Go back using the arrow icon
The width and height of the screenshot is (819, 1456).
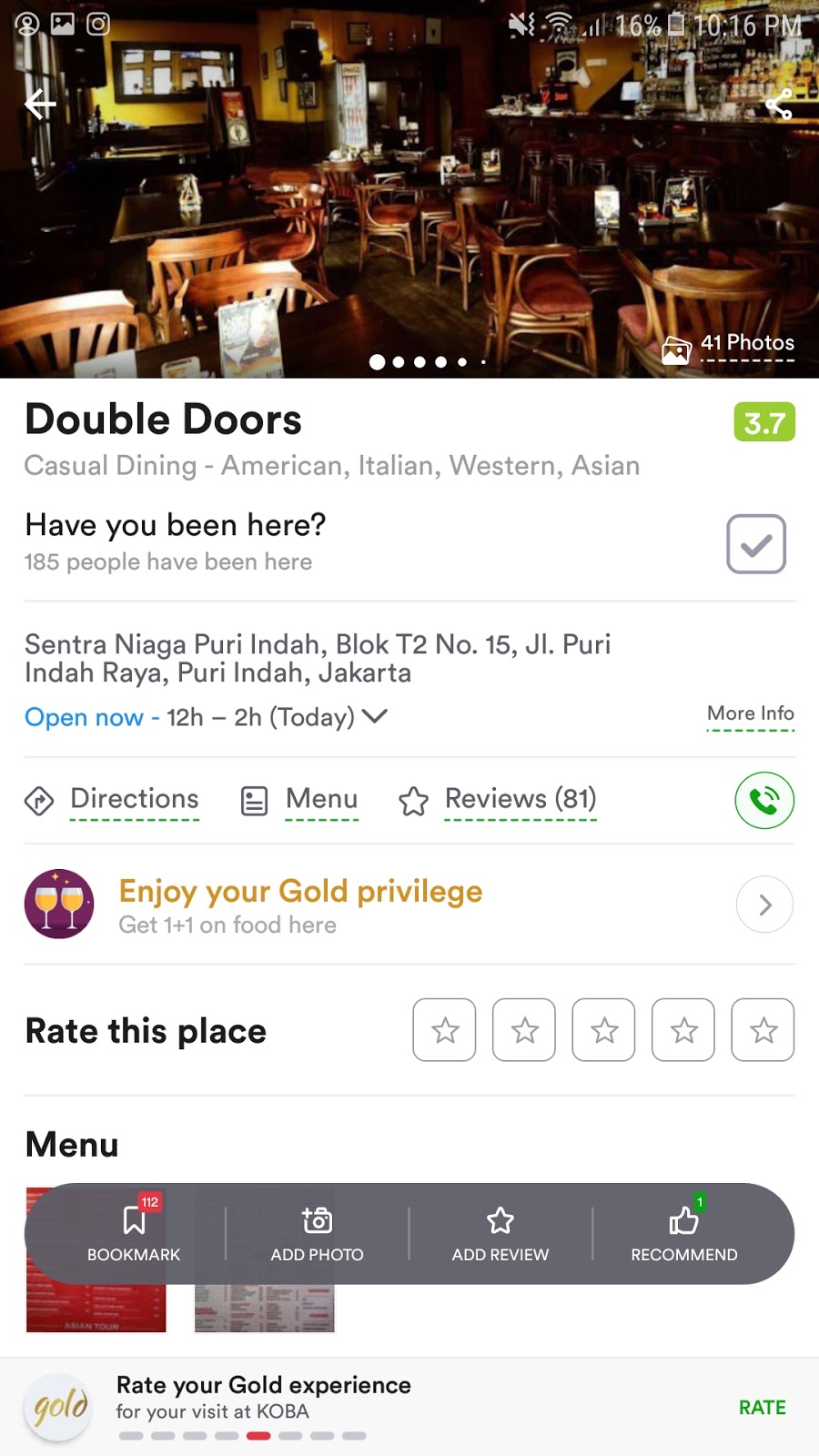40,105
